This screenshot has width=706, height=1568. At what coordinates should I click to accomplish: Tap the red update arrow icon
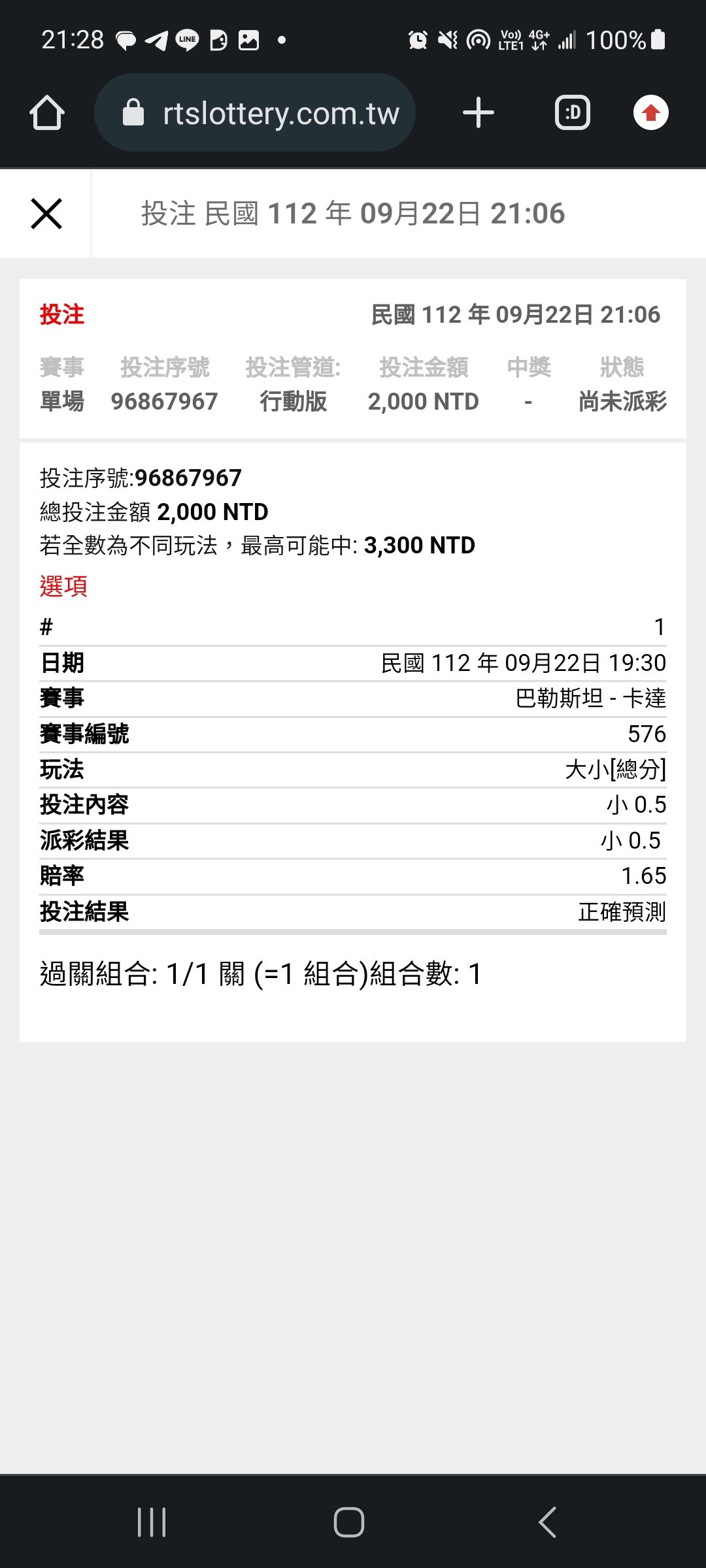(x=650, y=113)
